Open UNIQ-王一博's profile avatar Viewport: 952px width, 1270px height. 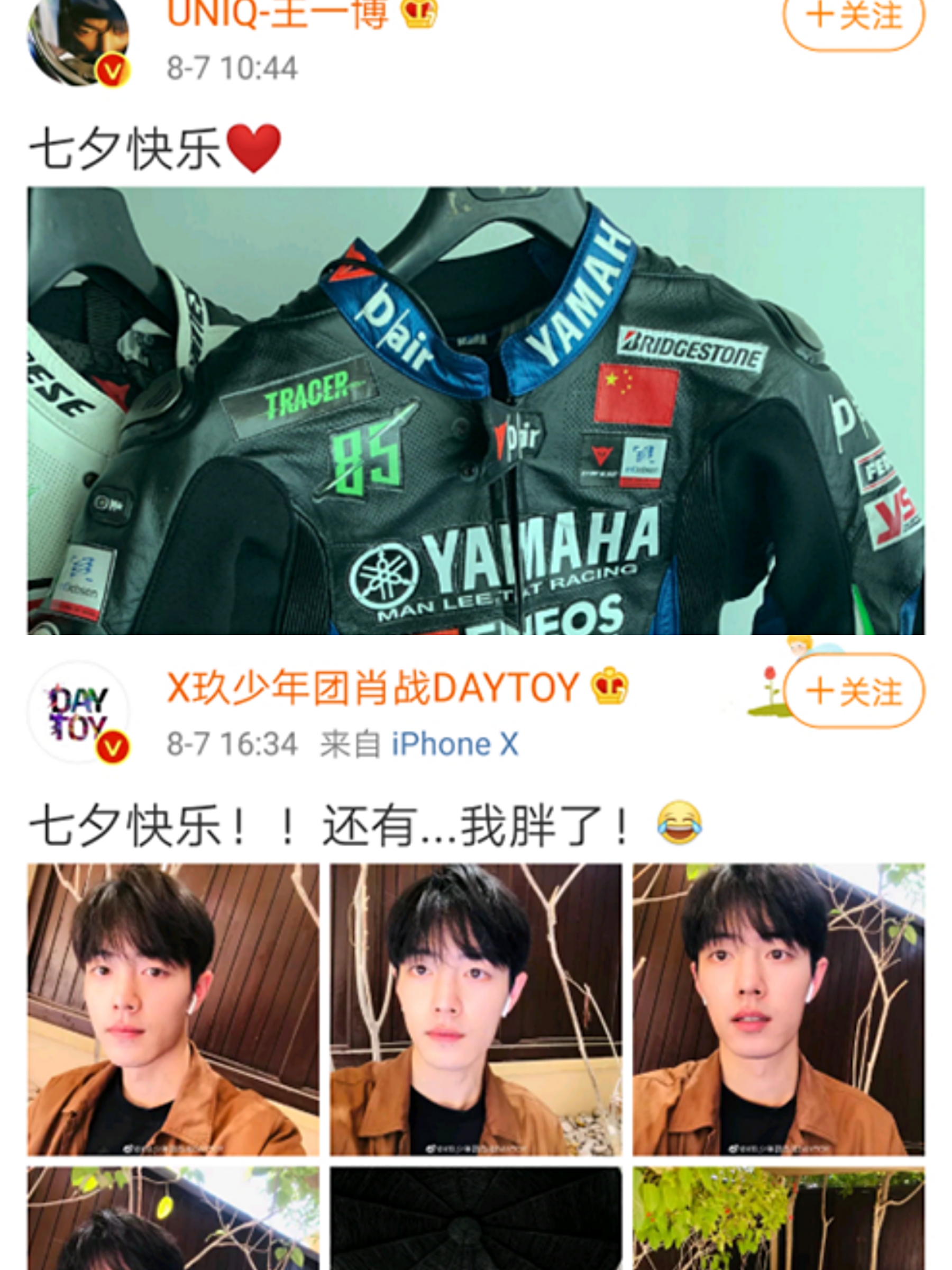[x=78, y=40]
